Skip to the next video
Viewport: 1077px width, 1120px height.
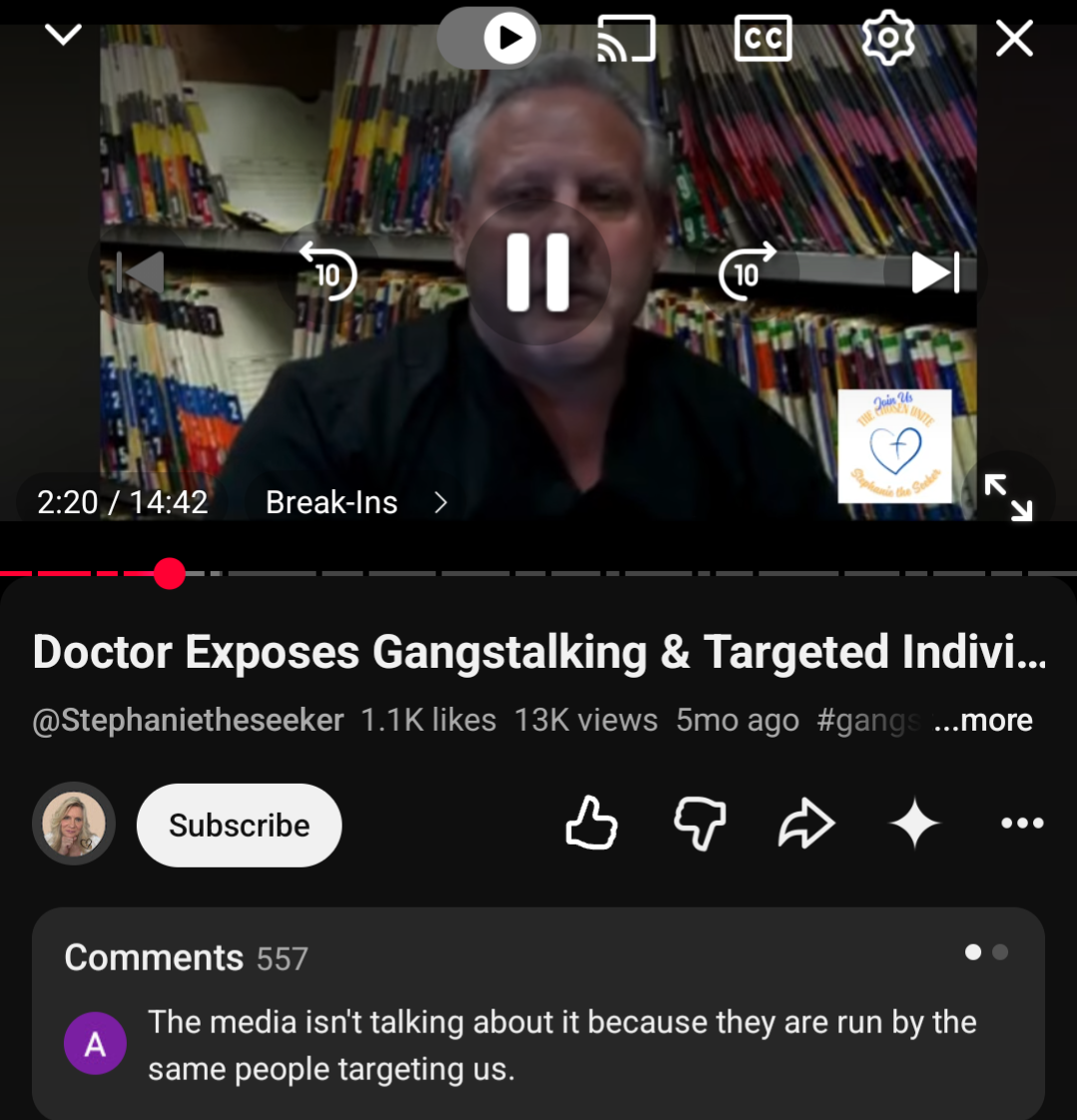[935, 273]
